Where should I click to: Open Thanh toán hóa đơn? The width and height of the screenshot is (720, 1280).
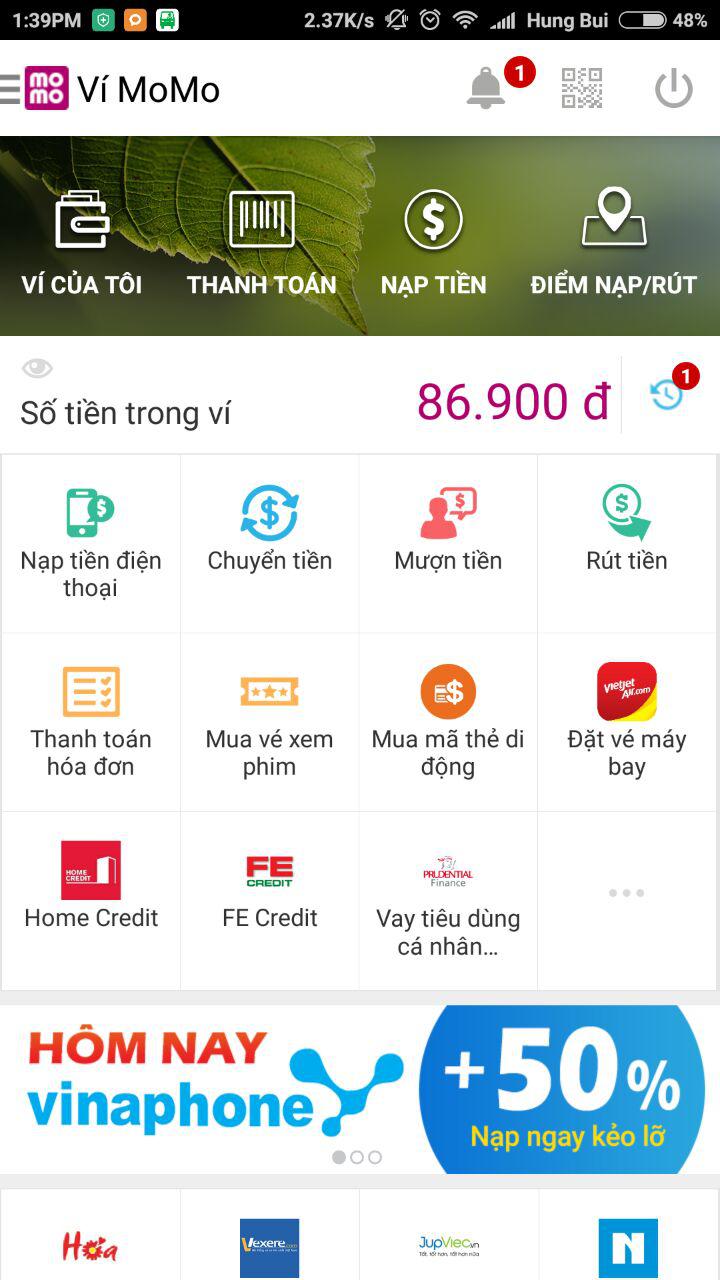coord(91,721)
